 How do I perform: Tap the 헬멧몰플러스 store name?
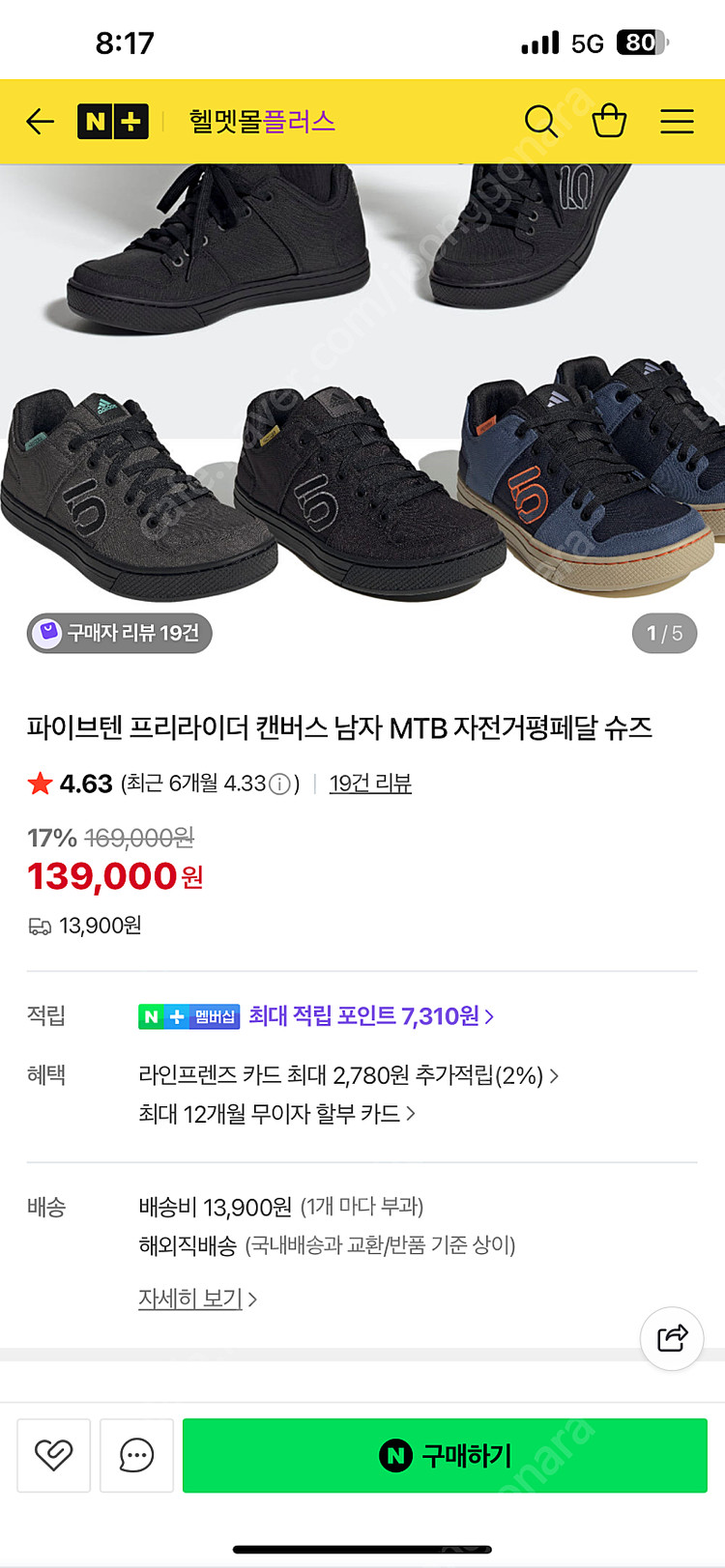coord(259,121)
